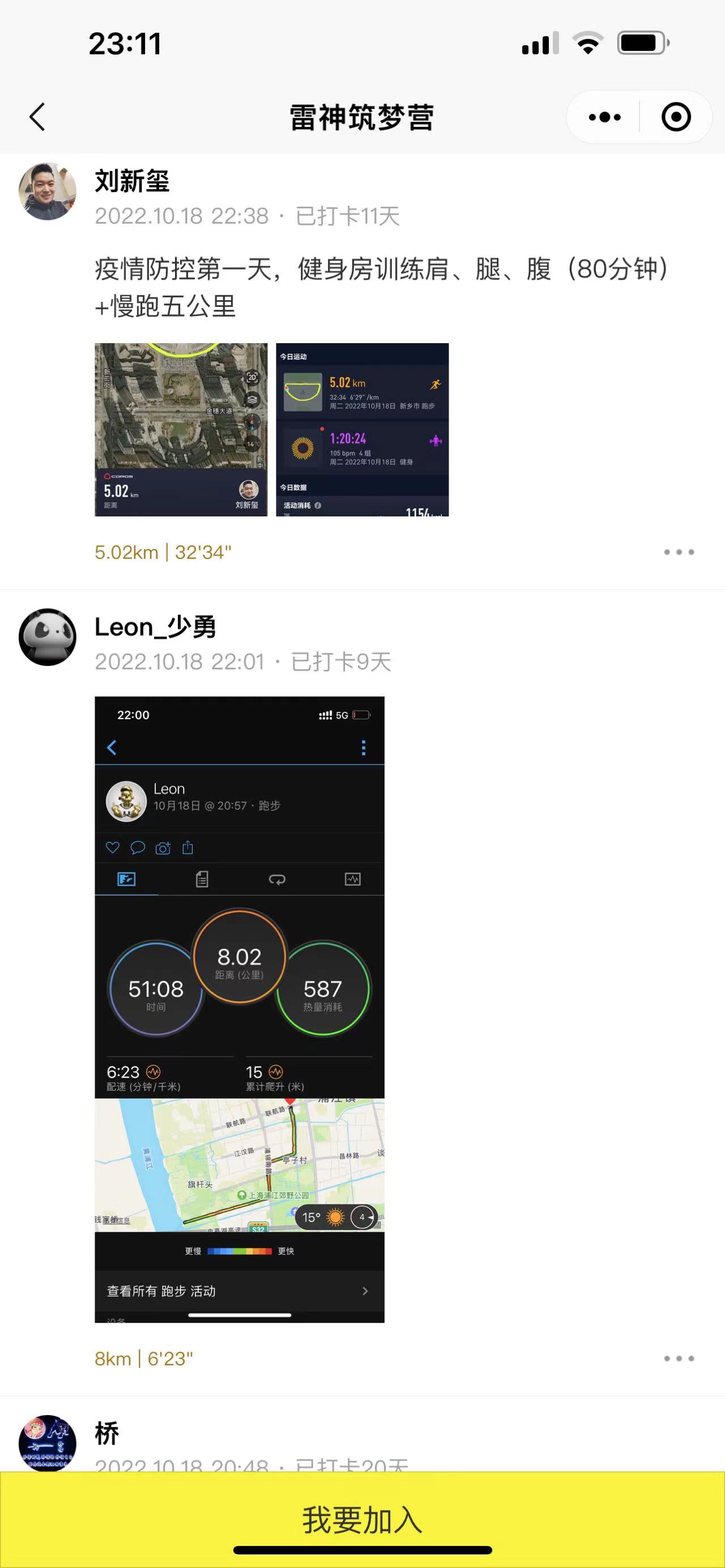This screenshot has height=1568, width=725.
Task: Open more options on 刘新玺's post
Action: [679, 552]
